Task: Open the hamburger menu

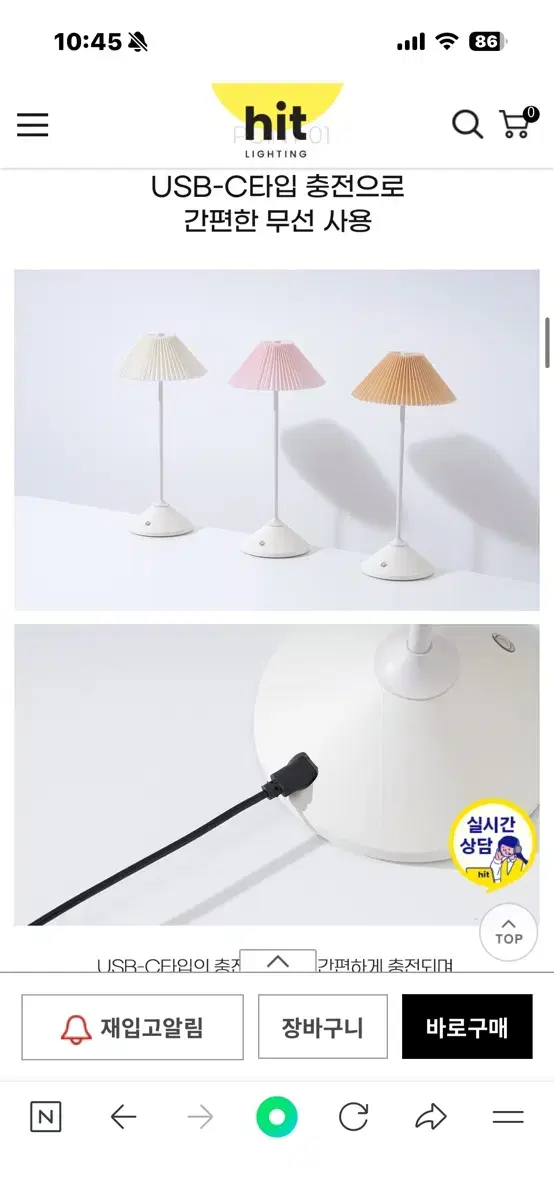Action: [x=32, y=124]
